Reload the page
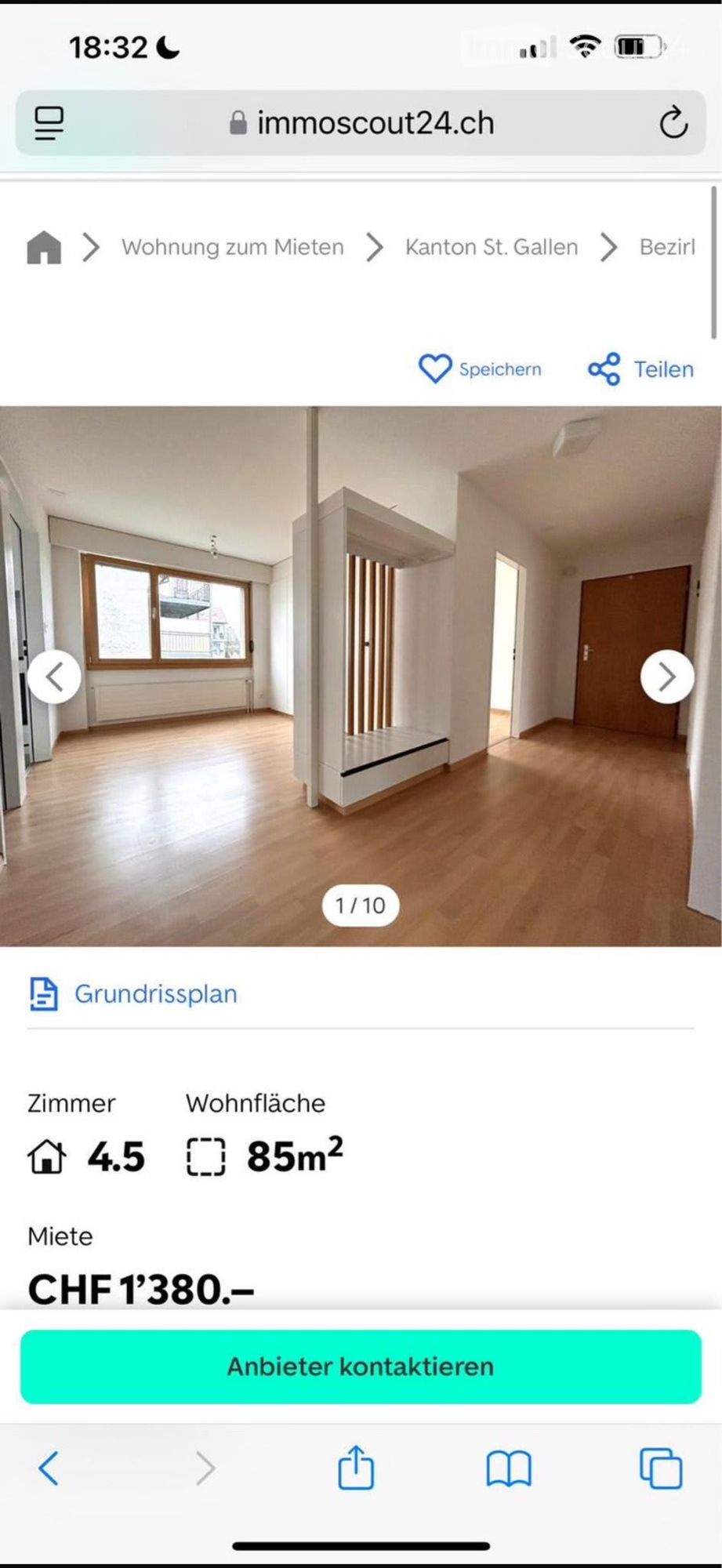This screenshot has height=1568, width=722. 673,124
